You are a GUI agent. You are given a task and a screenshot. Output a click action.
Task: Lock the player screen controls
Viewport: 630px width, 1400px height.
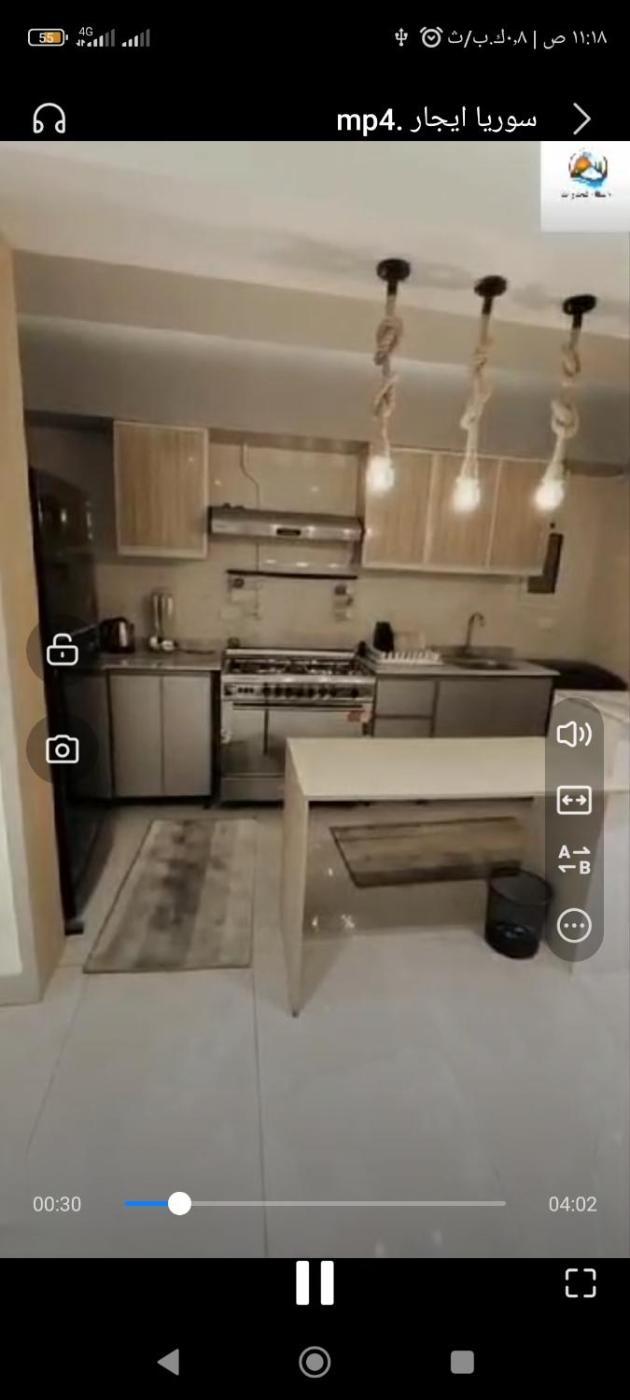62,651
